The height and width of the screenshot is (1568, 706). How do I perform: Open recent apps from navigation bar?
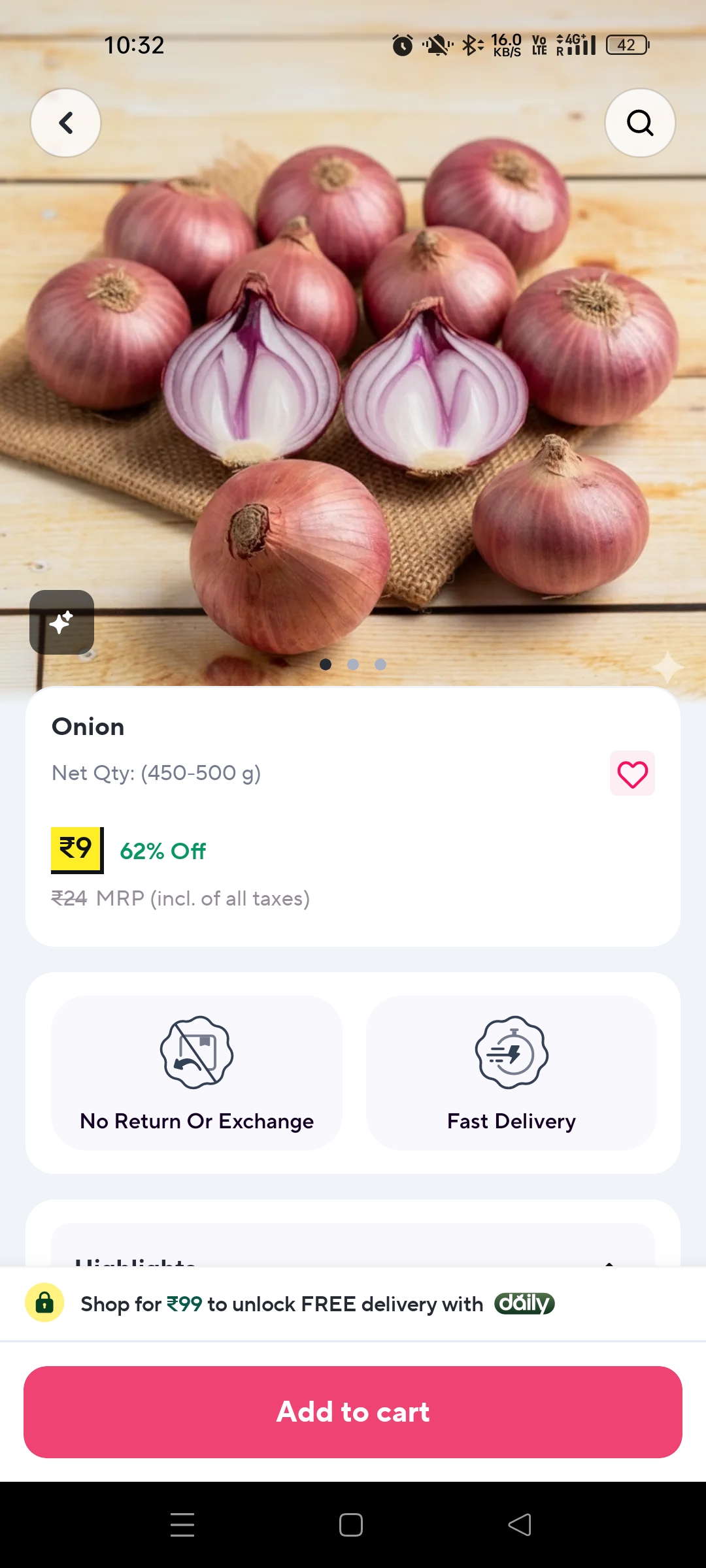pyautogui.click(x=182, y=1525)
